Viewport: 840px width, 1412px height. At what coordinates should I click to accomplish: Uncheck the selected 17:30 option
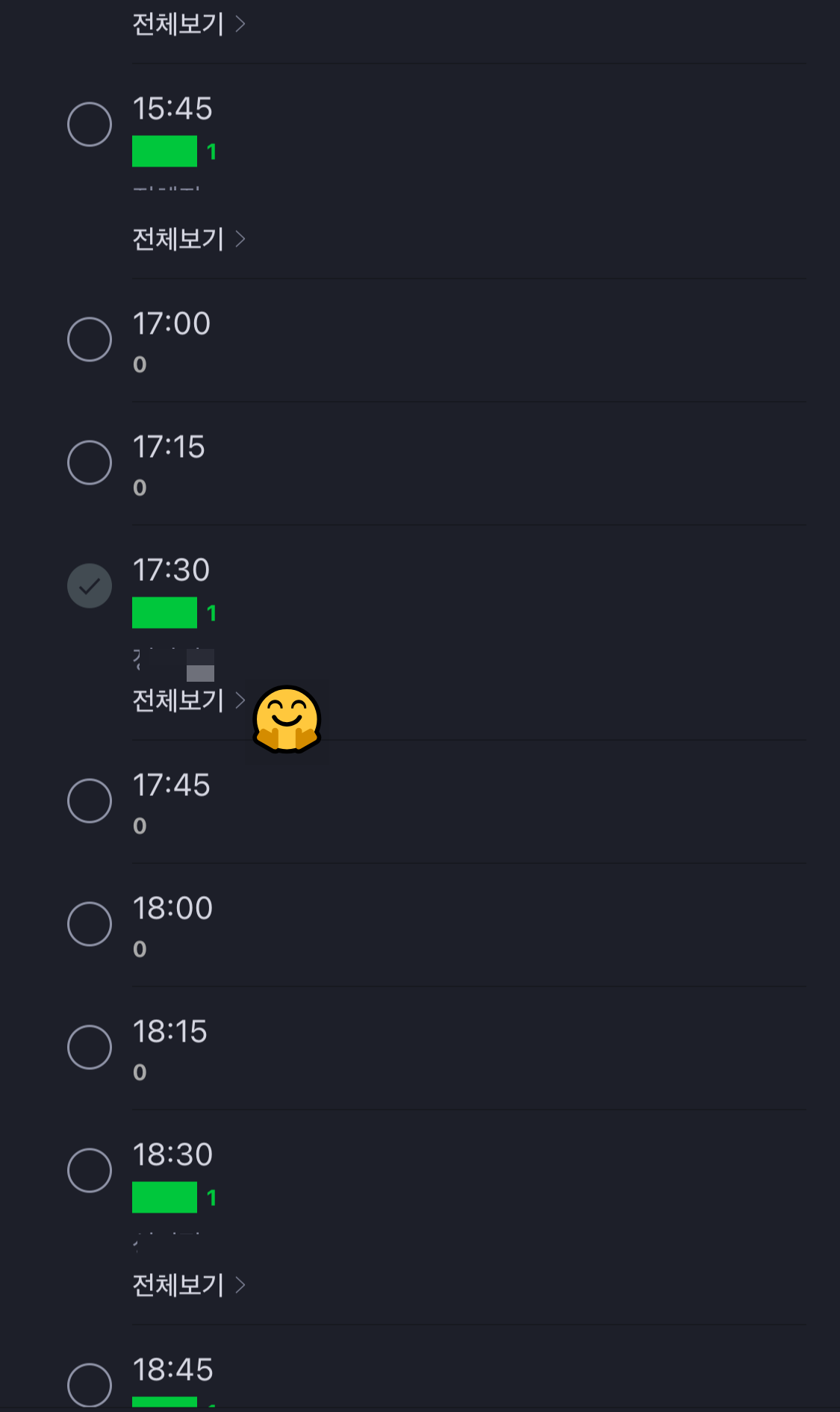pyautogui.click(x=90, y=585)
